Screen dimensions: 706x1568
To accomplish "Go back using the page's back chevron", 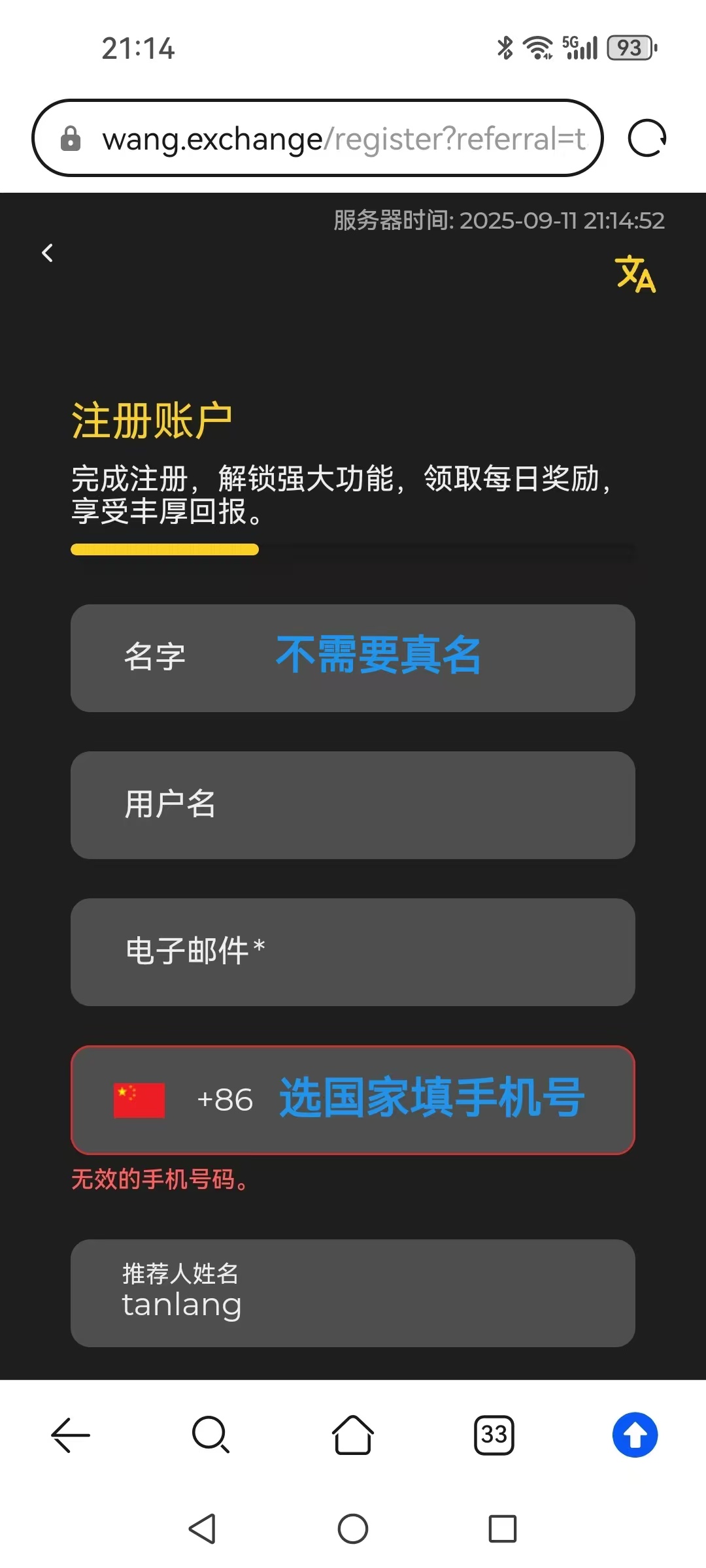I will click(47, 253).
